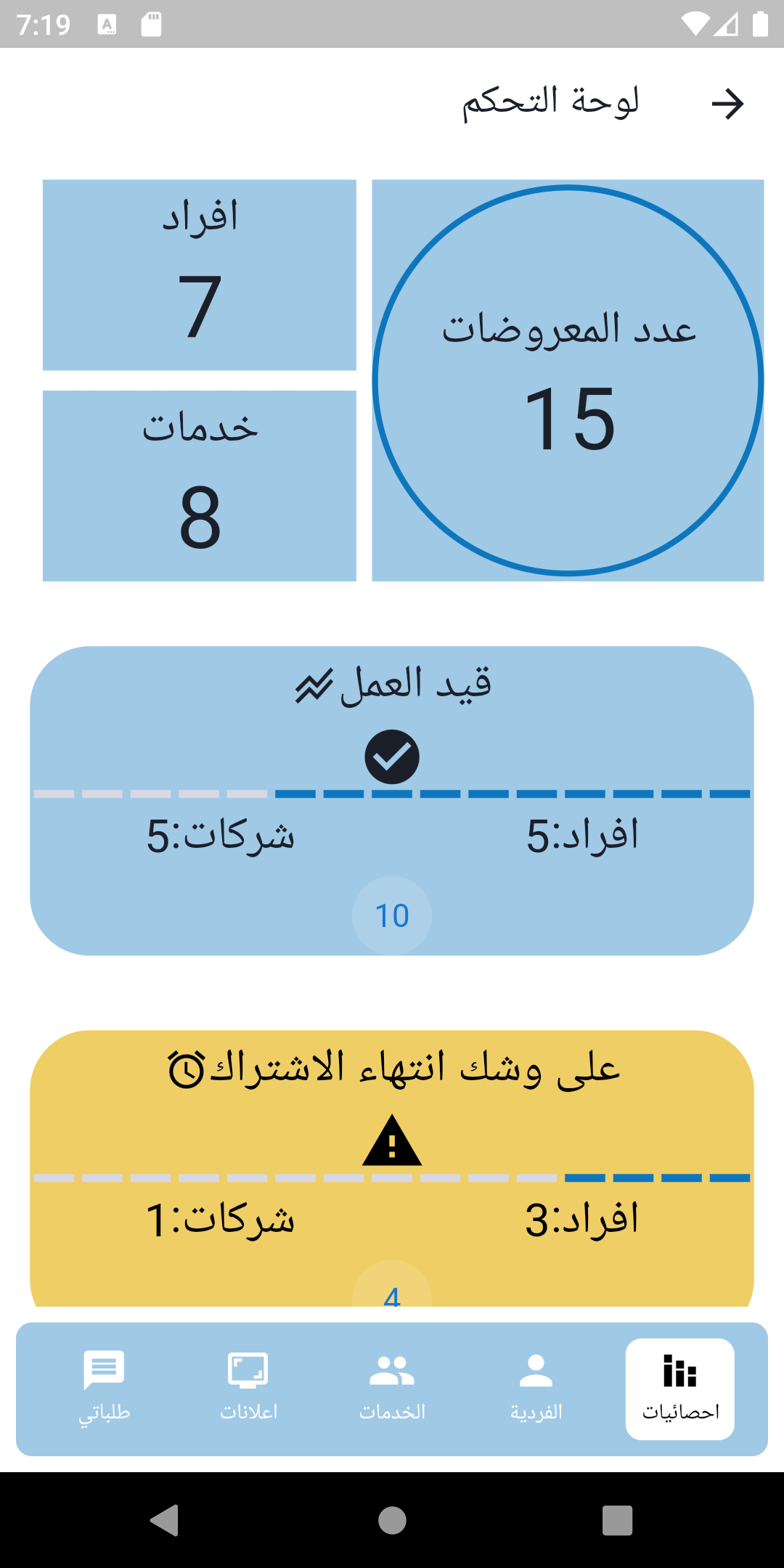Open the على وشك انتهاء الاشتراك card
The width and height of the screenshot is (784, 1568).
click(x=392, y=1169)
